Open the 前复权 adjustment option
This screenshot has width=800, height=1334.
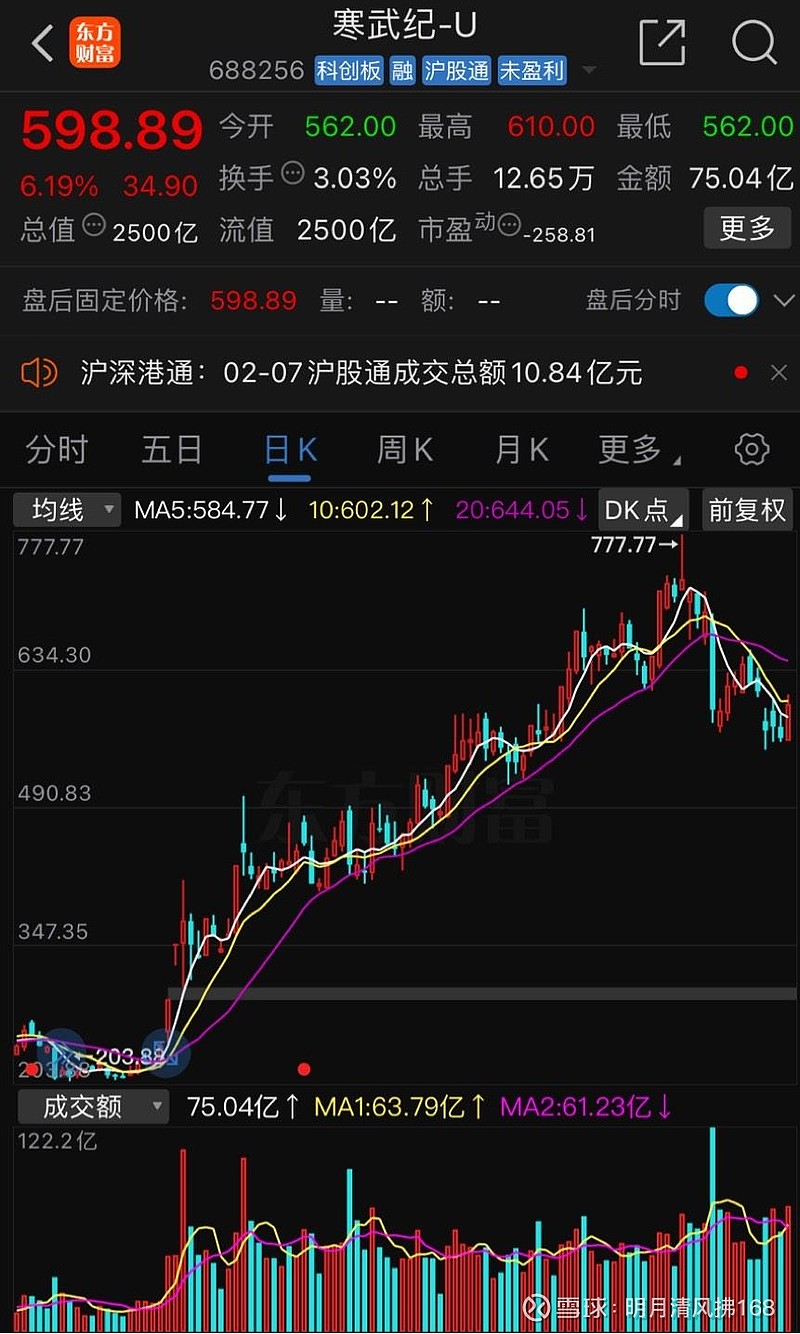(x=746, y=510)
